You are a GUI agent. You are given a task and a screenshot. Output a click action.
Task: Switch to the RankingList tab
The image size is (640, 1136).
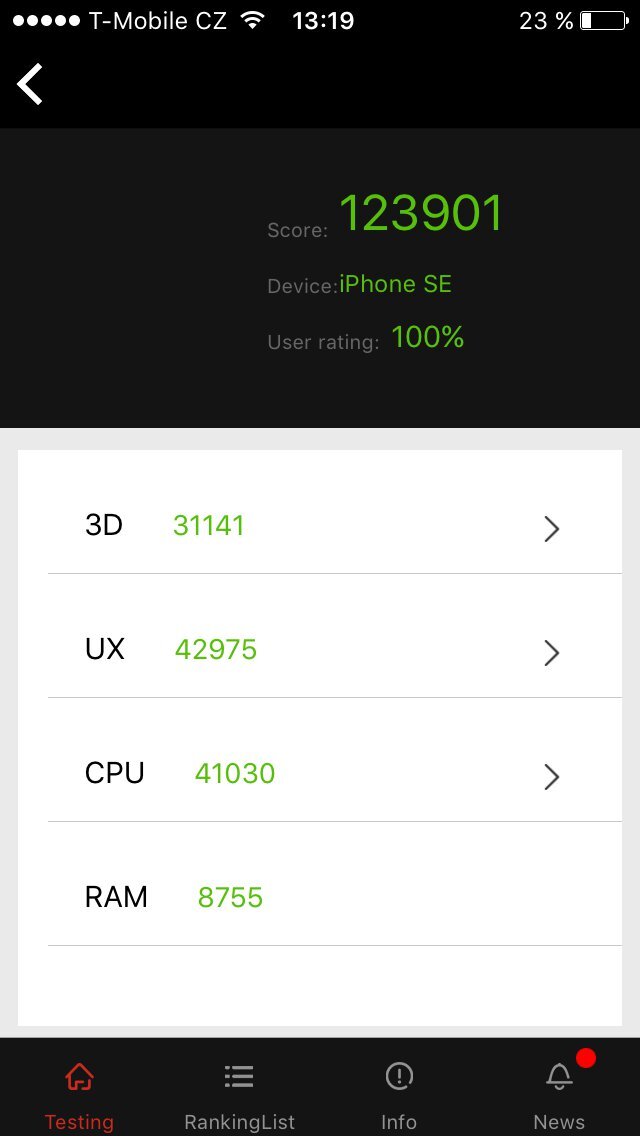tap(239, 1094)
